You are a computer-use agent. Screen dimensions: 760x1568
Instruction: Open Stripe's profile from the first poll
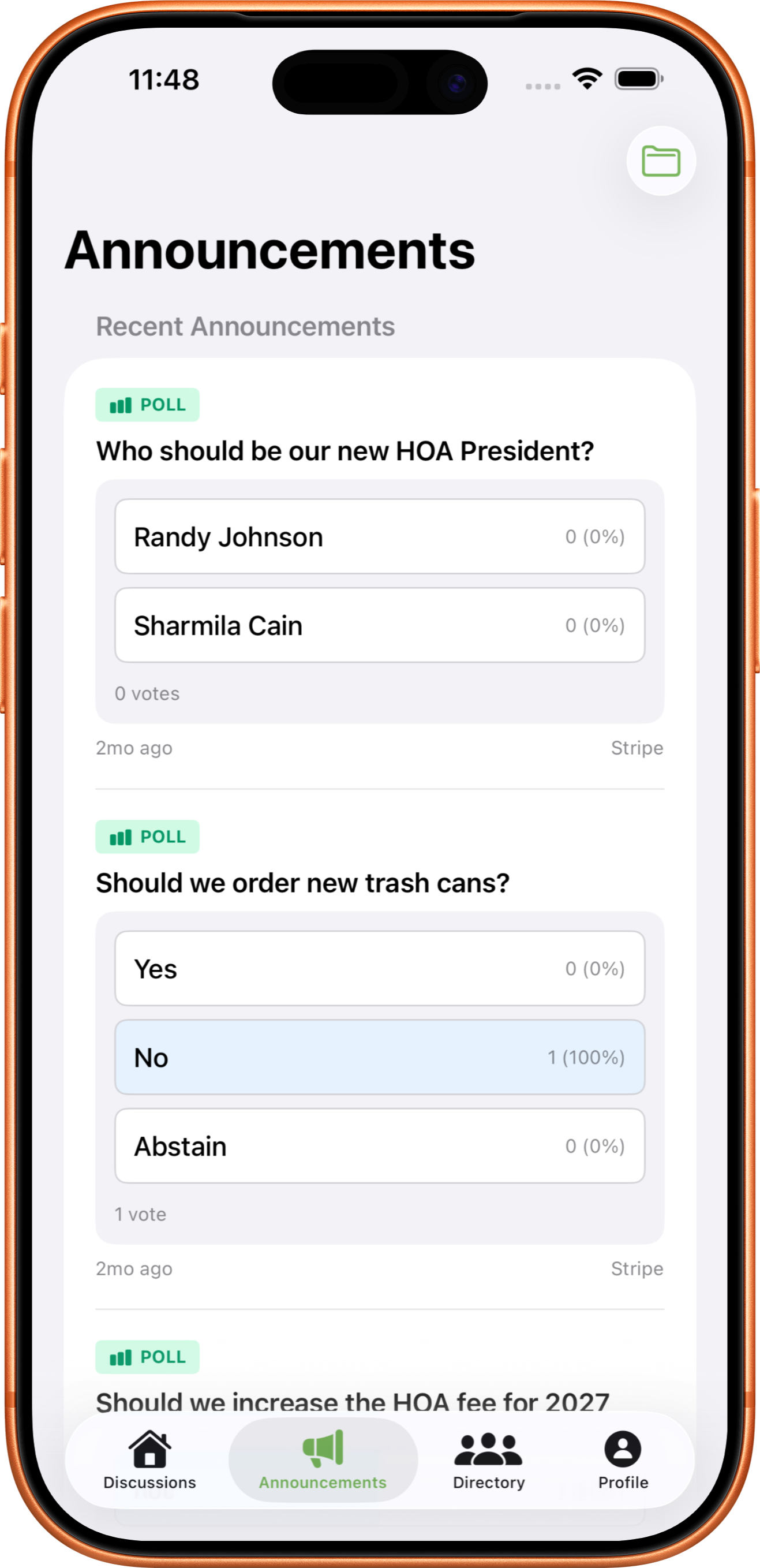tap(637, 748)
